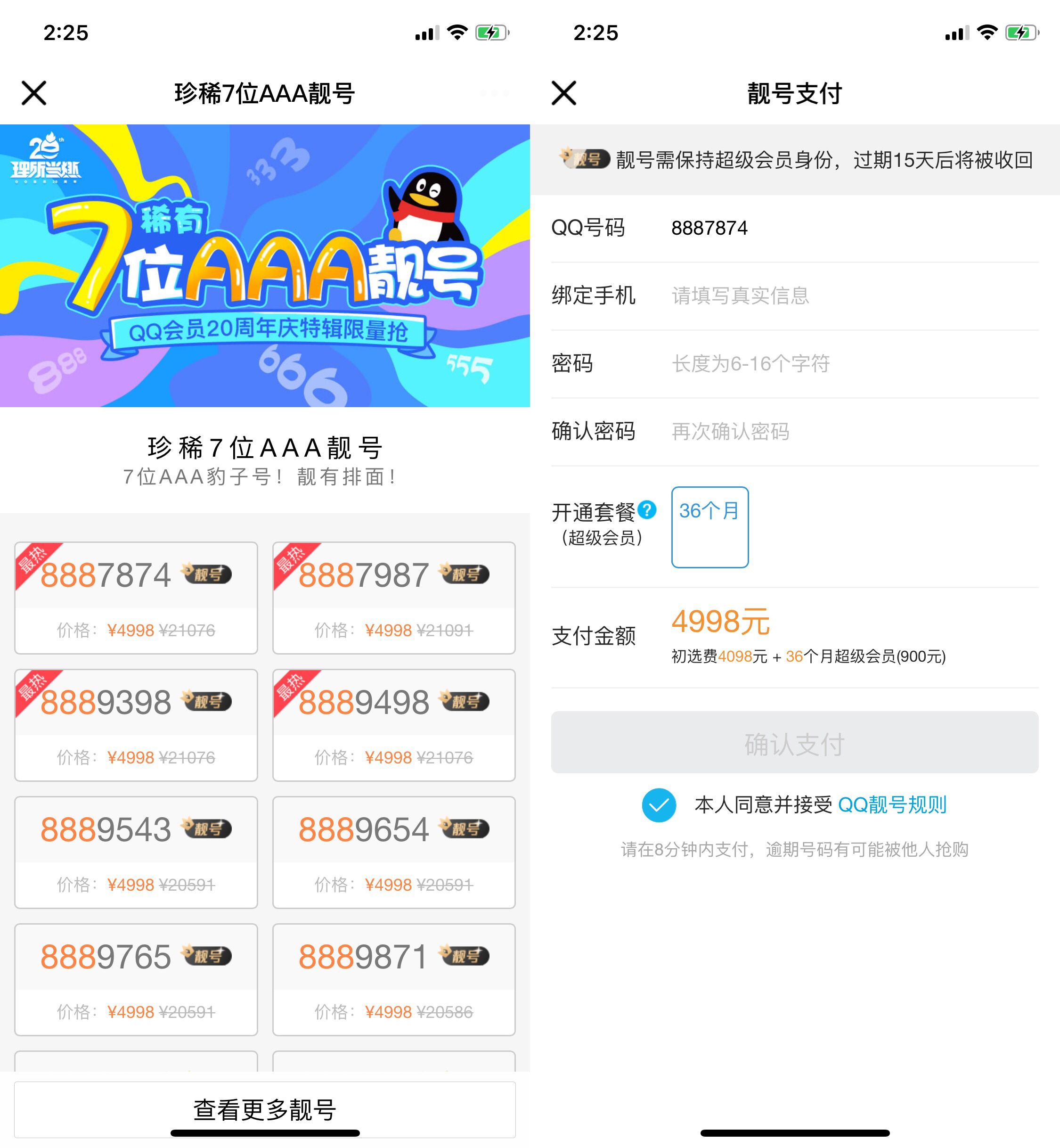Uncheck the 本人同意并接受 agreement checkbox
This screenshot has height=1148, width=1060.
coord(659,805)
